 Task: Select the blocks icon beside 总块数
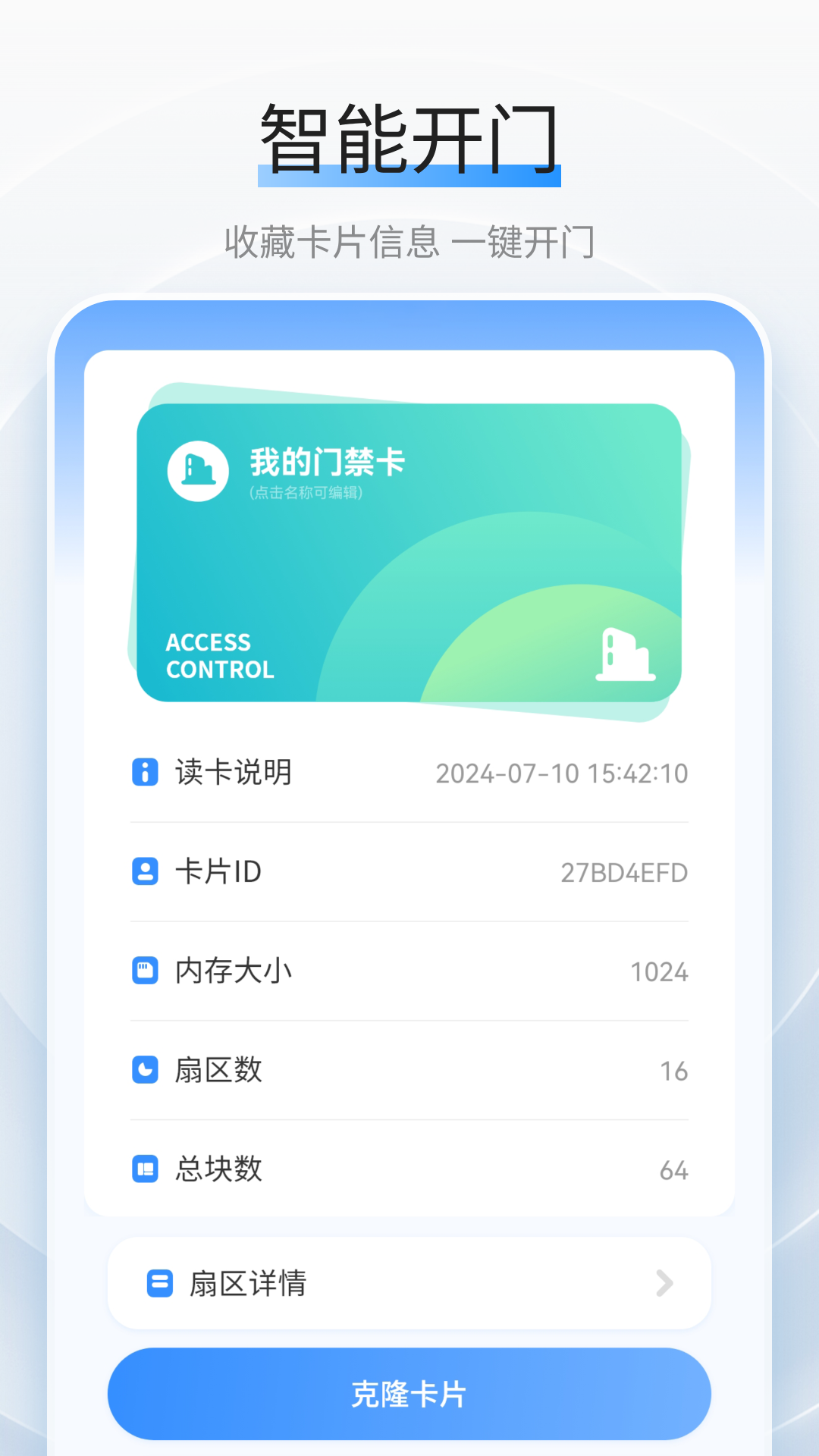(145, 1170)
